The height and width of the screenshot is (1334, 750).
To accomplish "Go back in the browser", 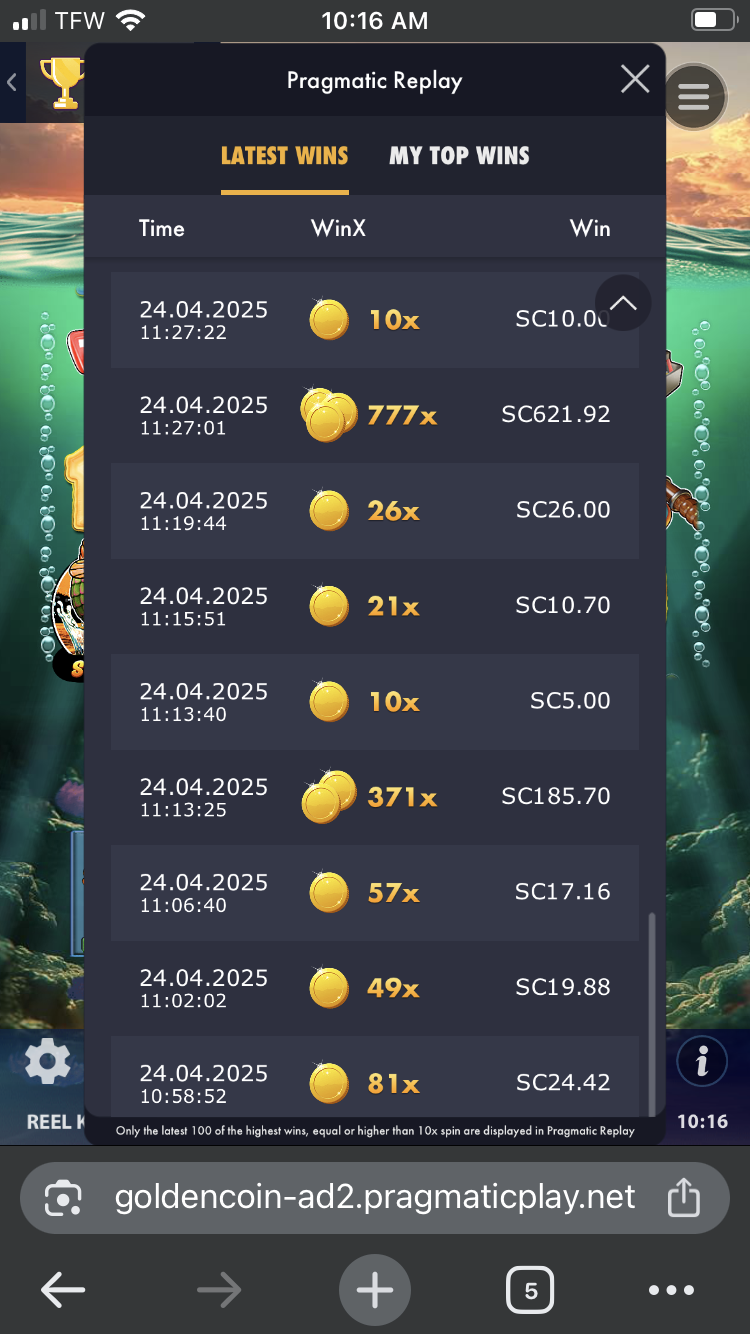I will [62, 1291].
